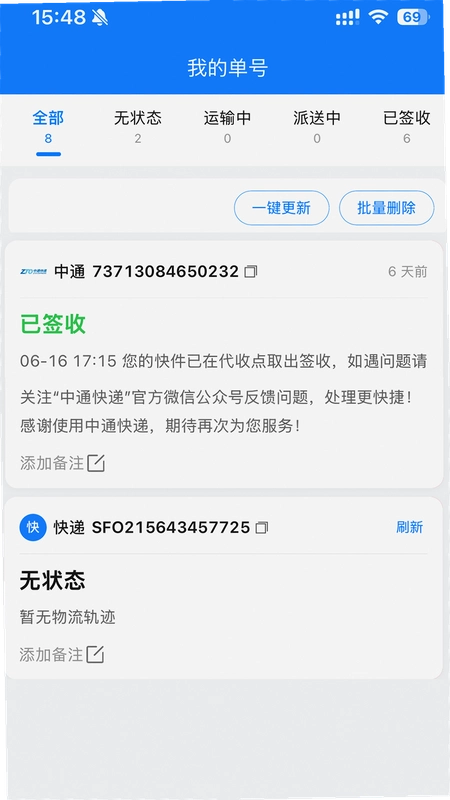
Task: Tap the 批量删除 button
Action: click(x=387, y=208)
